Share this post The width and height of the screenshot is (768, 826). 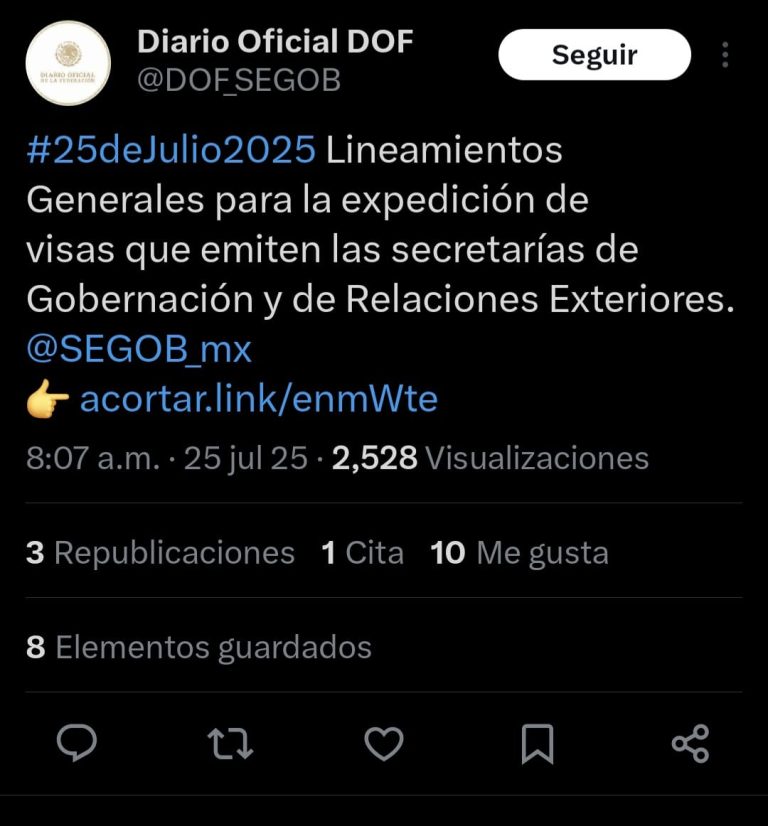click(690, 744)
